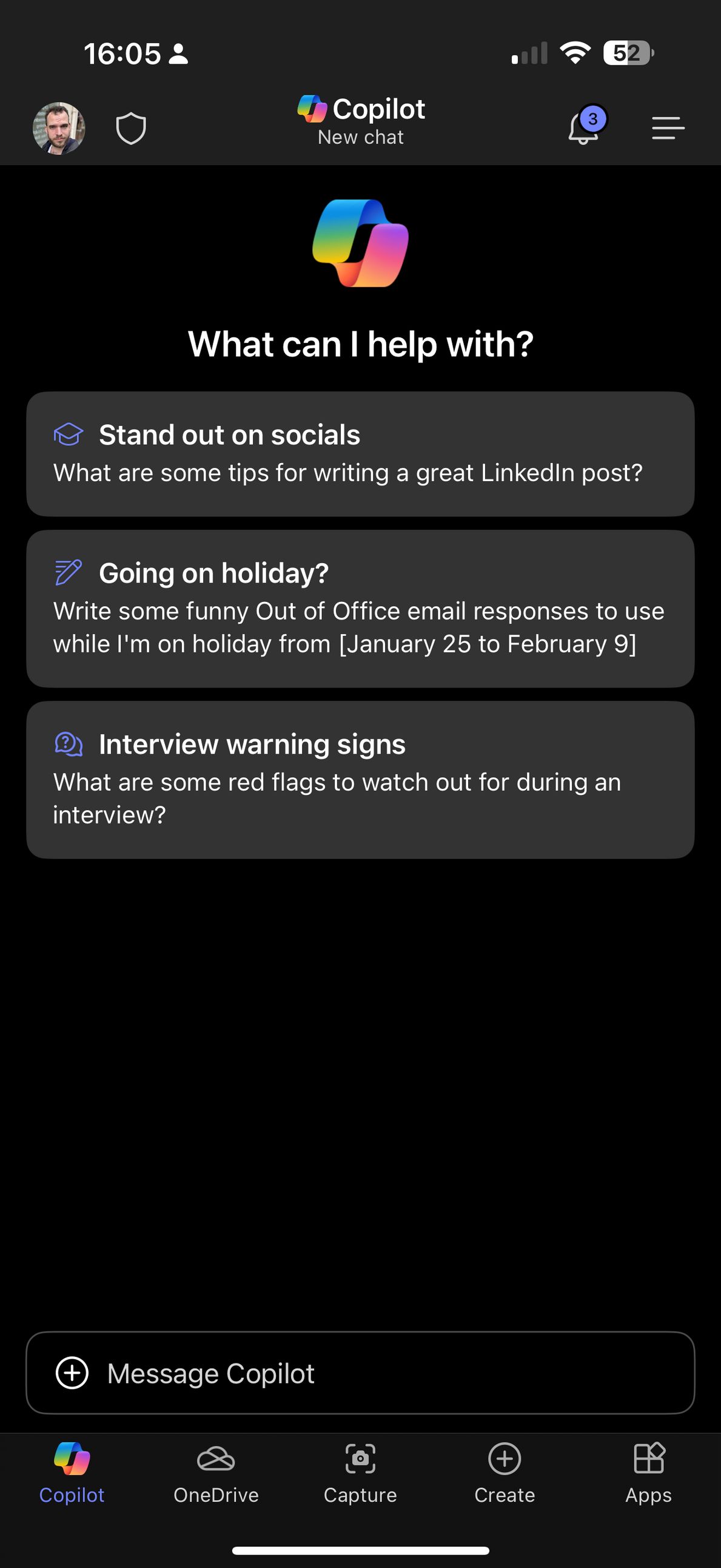Open the notifications bell
The width and height of the screenshot is (721, 1568).
583,128
